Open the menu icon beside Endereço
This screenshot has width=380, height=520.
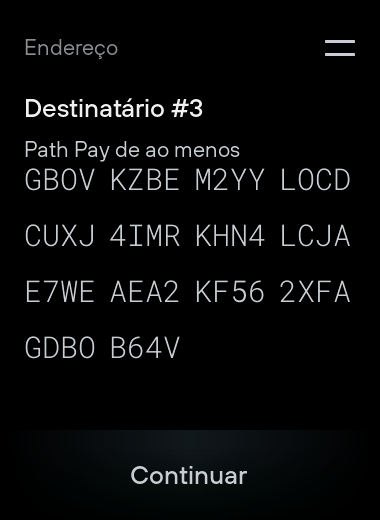click(340, 48)
